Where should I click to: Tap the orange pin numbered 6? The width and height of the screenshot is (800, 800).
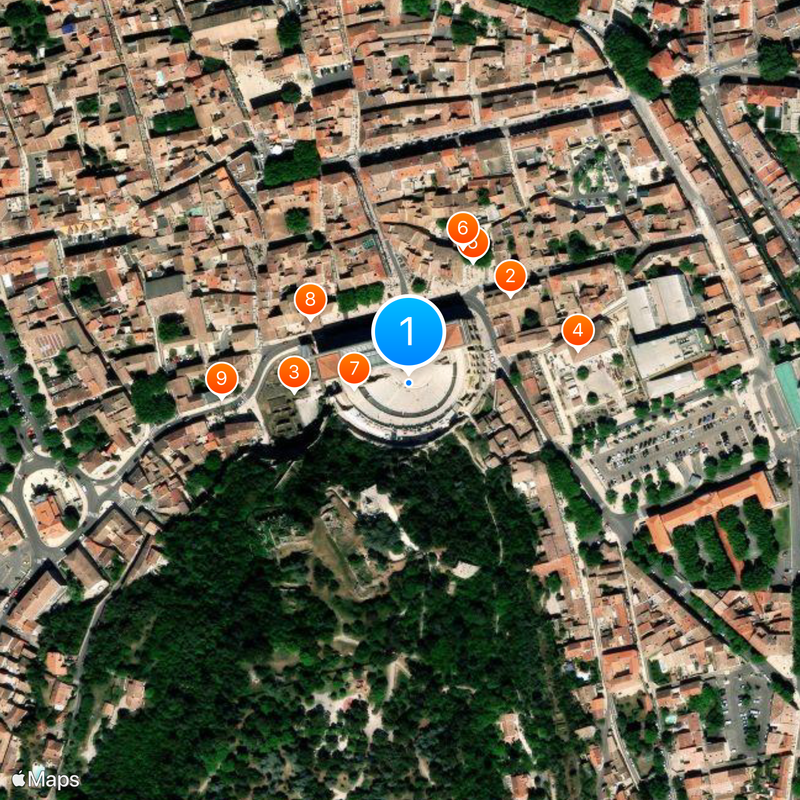pyautogui.click(x=460, y=227)
